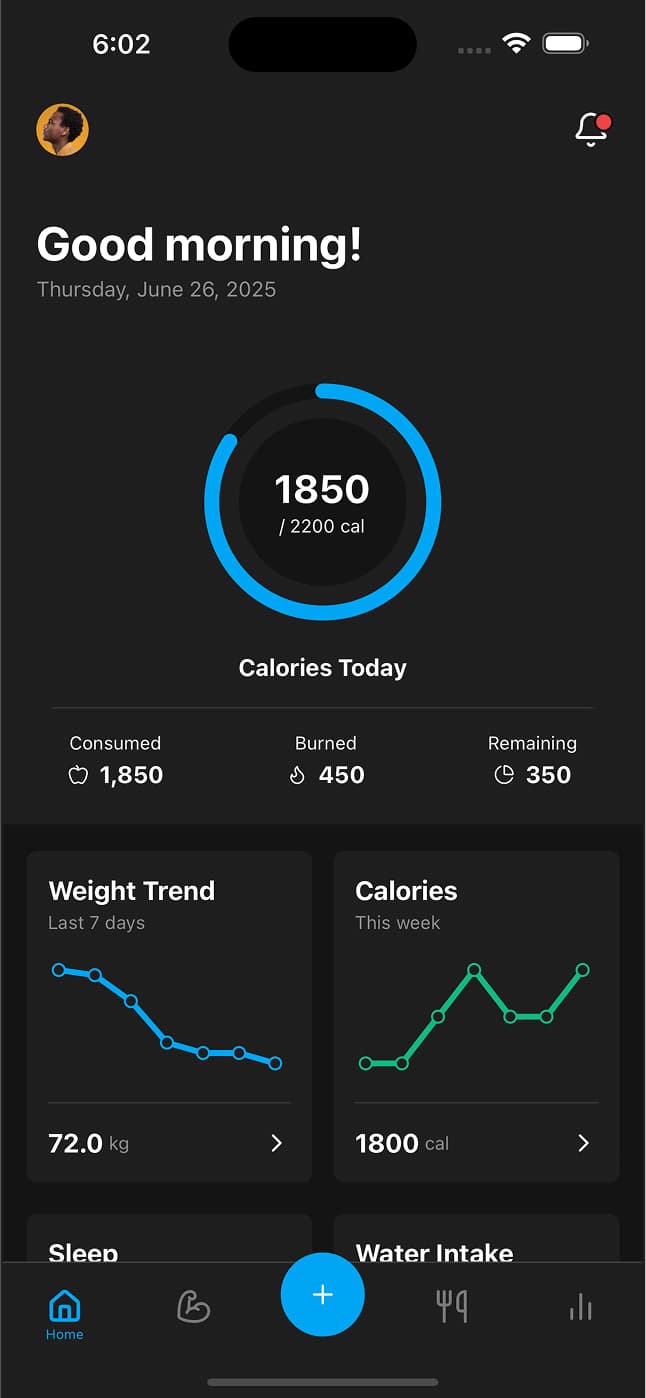Viewport: 646px width, 1398px height.
Task: Open the profile avatar
Action: tap(63, 130)
